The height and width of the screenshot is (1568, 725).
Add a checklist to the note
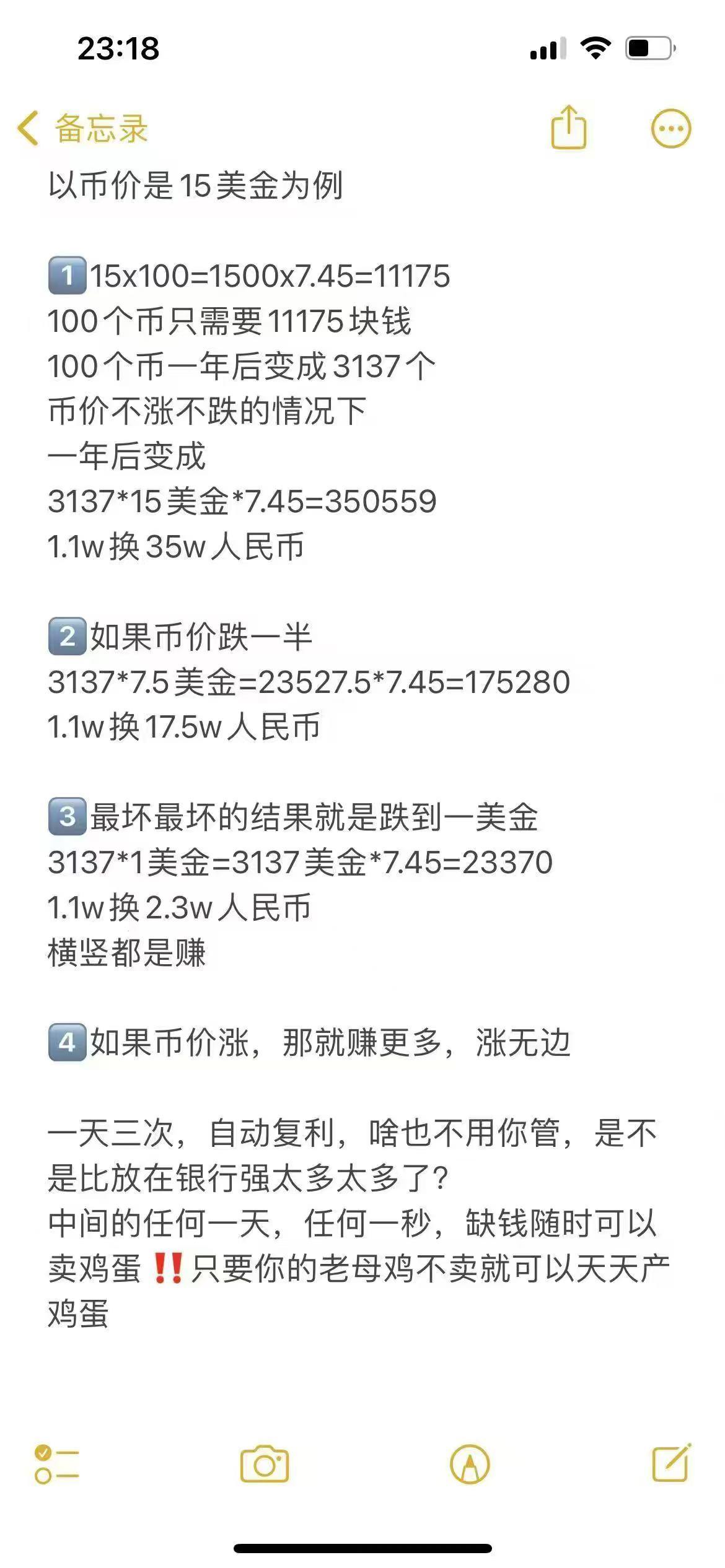point(56,1465)
